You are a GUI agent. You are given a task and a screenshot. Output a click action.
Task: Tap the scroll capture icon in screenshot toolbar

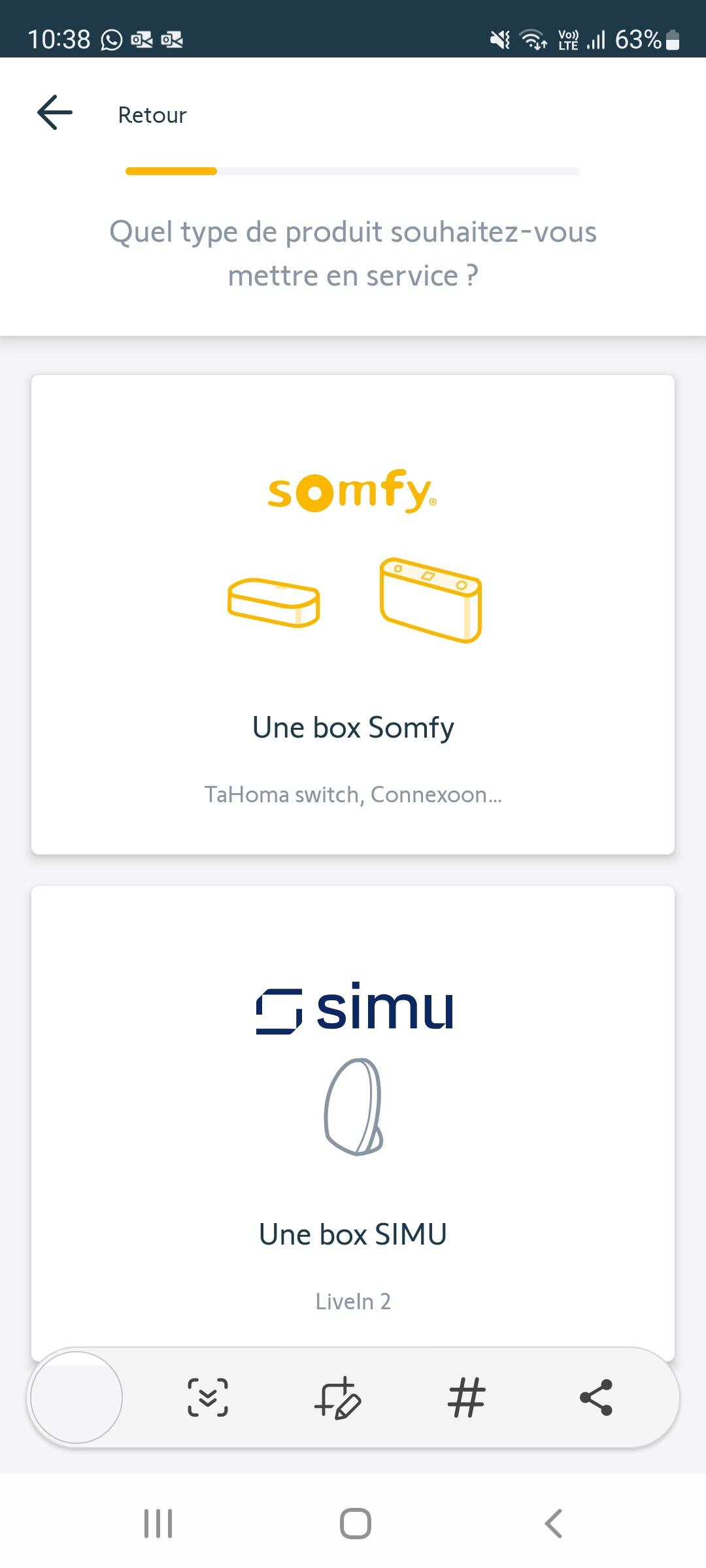pos(208,1397)
